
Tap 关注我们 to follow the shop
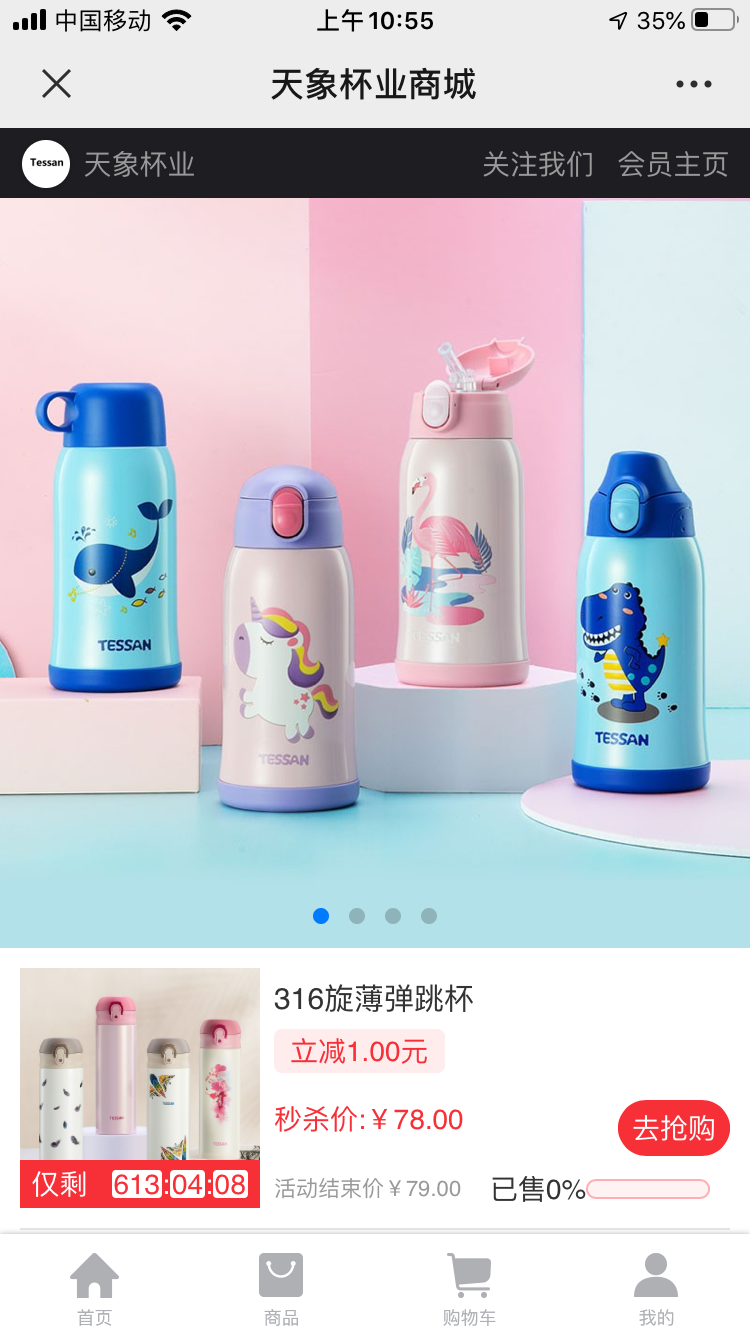[538, 164]
